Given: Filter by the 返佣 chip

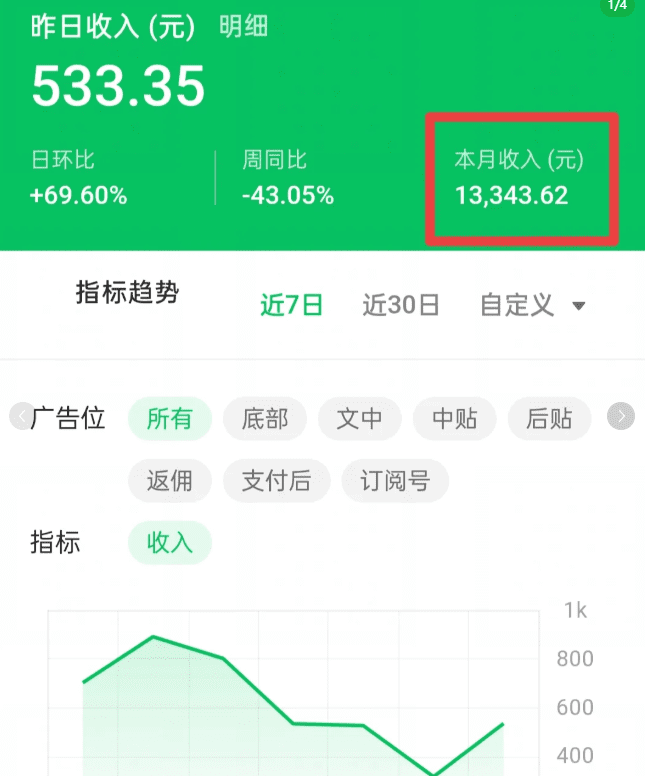Looking at the screenshot, I should coord(169,481).
